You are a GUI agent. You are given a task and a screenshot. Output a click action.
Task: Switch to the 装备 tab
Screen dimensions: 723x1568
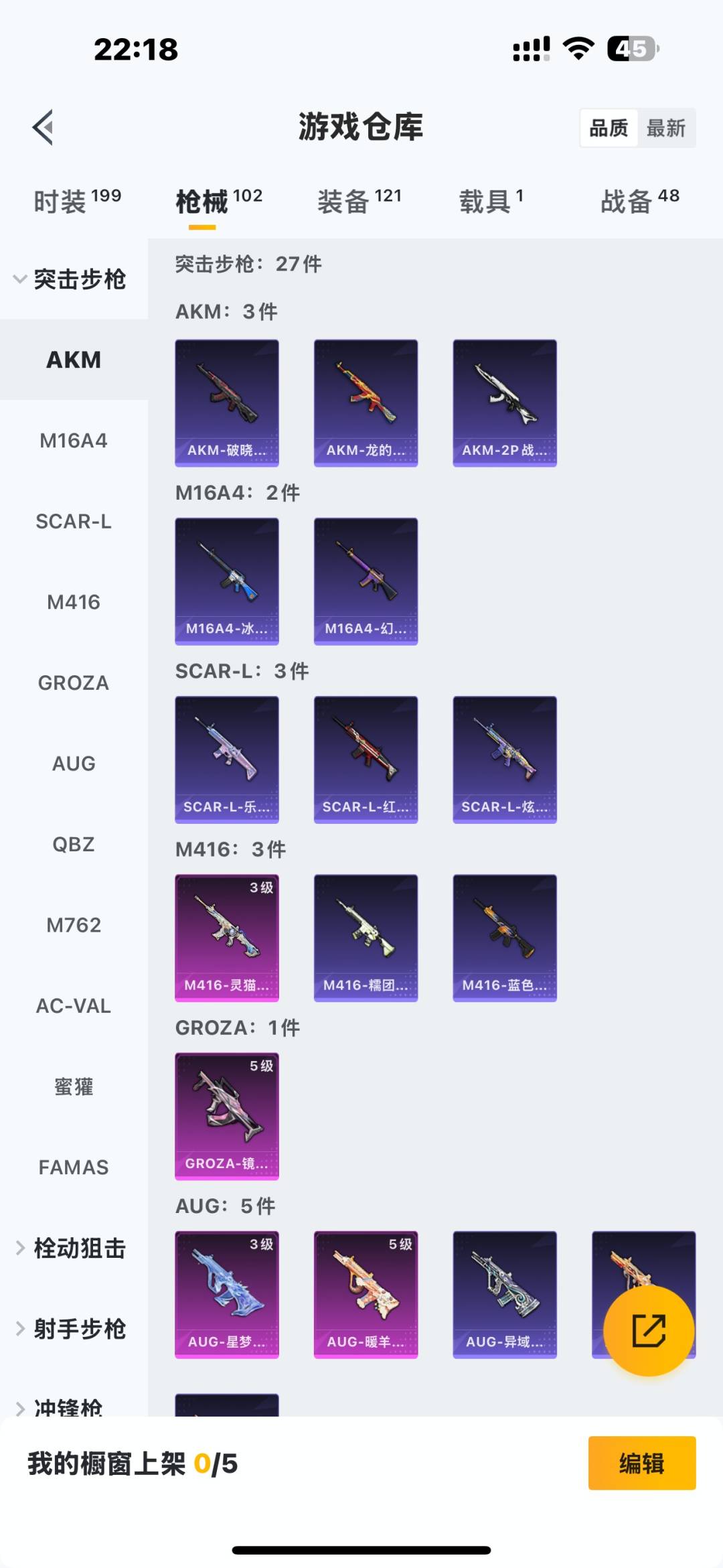tap(359, 201)
